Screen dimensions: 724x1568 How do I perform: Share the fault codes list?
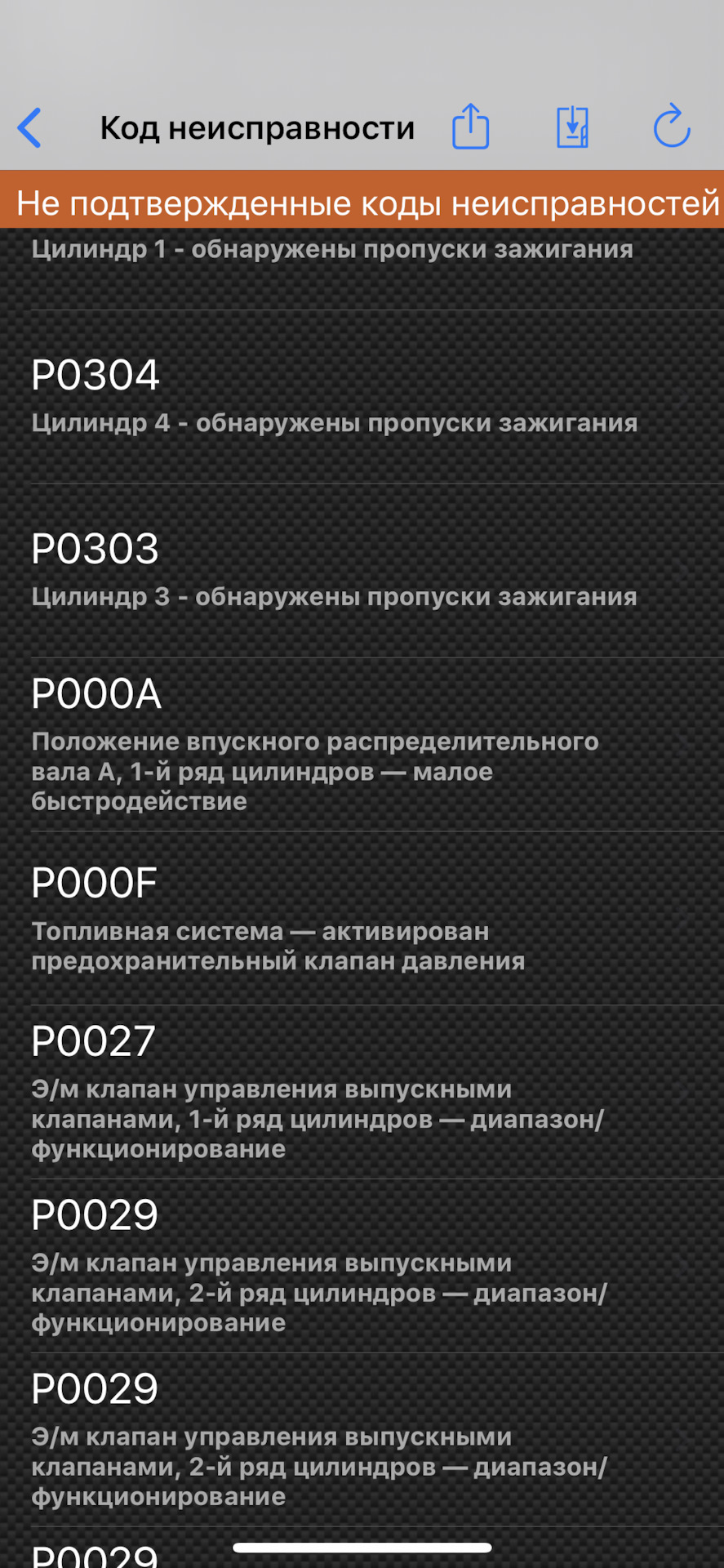click(x=470, y=127)
